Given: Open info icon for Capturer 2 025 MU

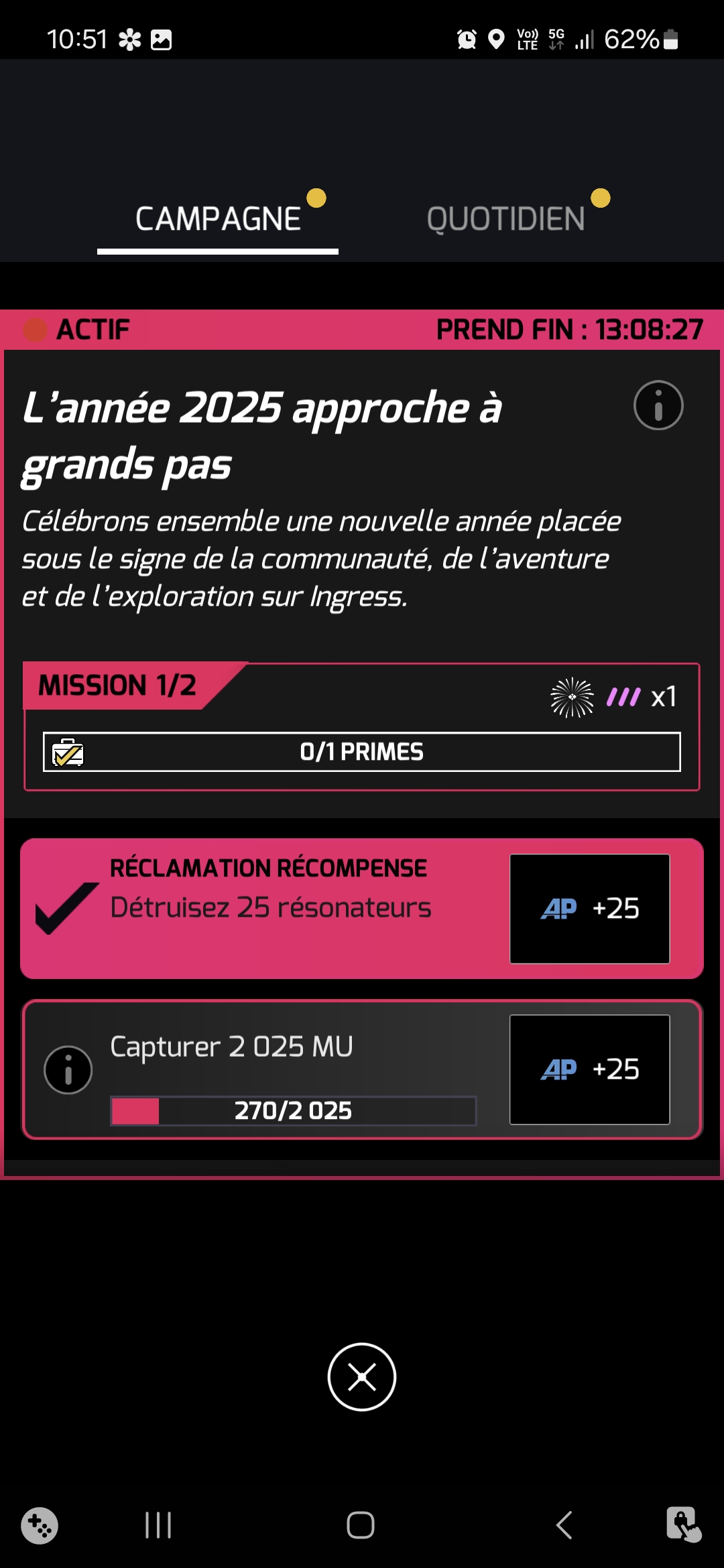Looking at the screenshot, I should [68, 1069].
